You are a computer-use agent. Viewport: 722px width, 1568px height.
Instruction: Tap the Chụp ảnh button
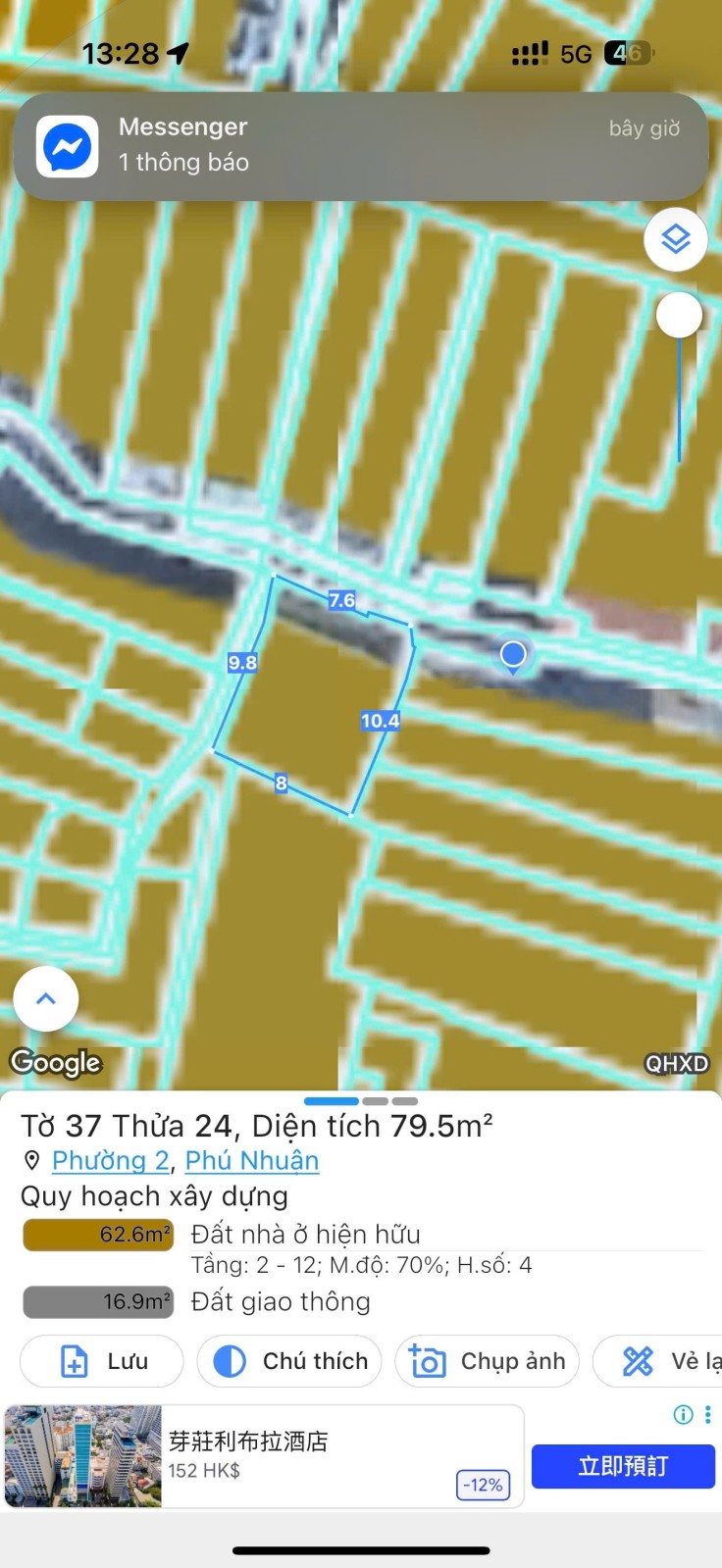pos(488,1361)
